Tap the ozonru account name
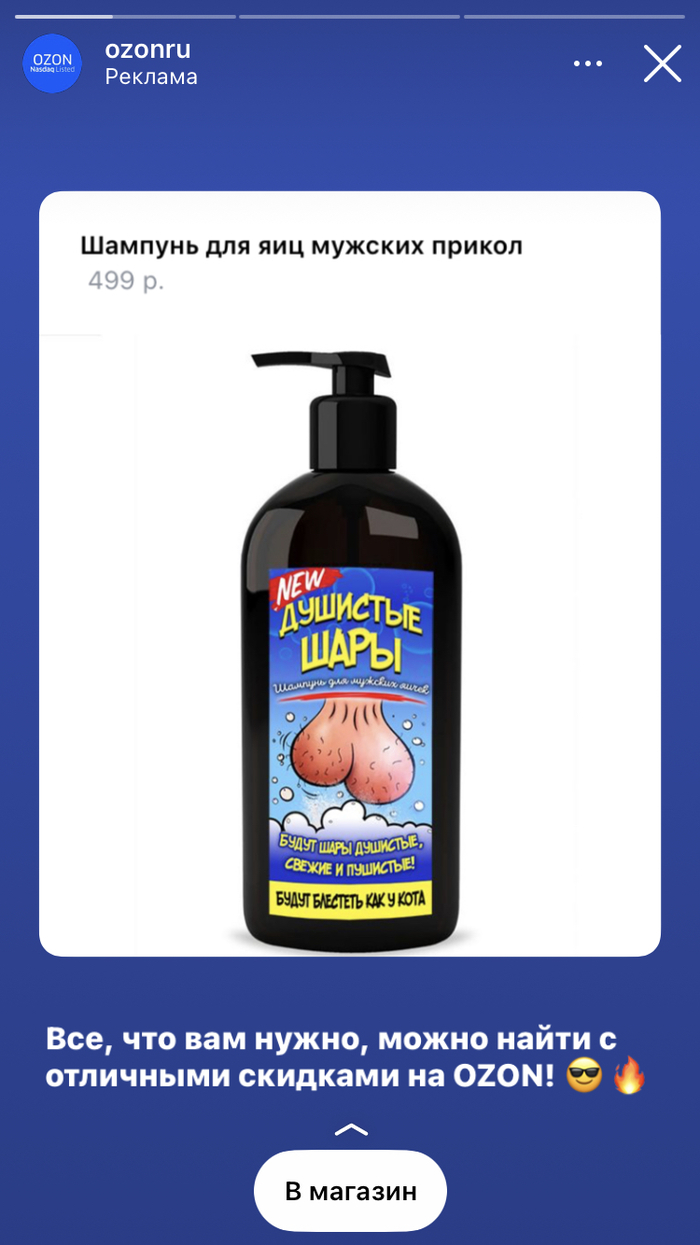 click(x=148, y=49)
